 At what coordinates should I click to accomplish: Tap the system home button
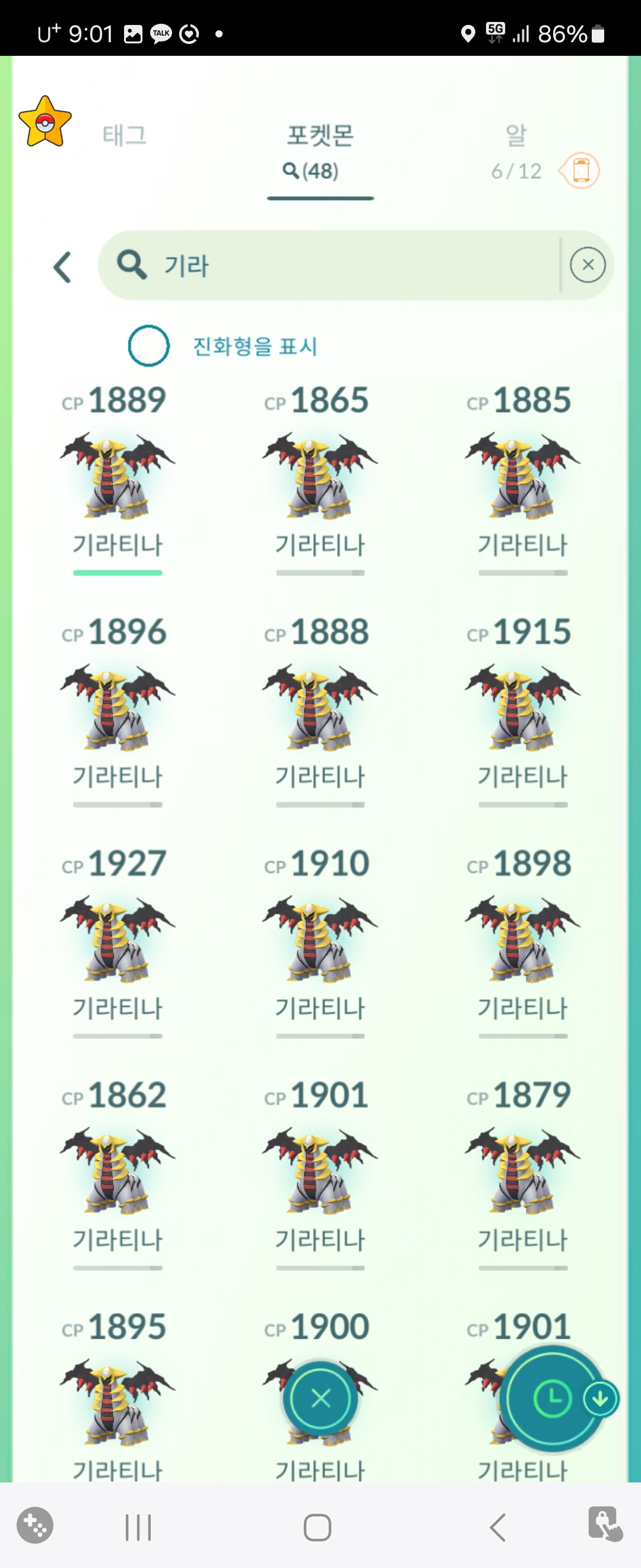click(318, 1527)
